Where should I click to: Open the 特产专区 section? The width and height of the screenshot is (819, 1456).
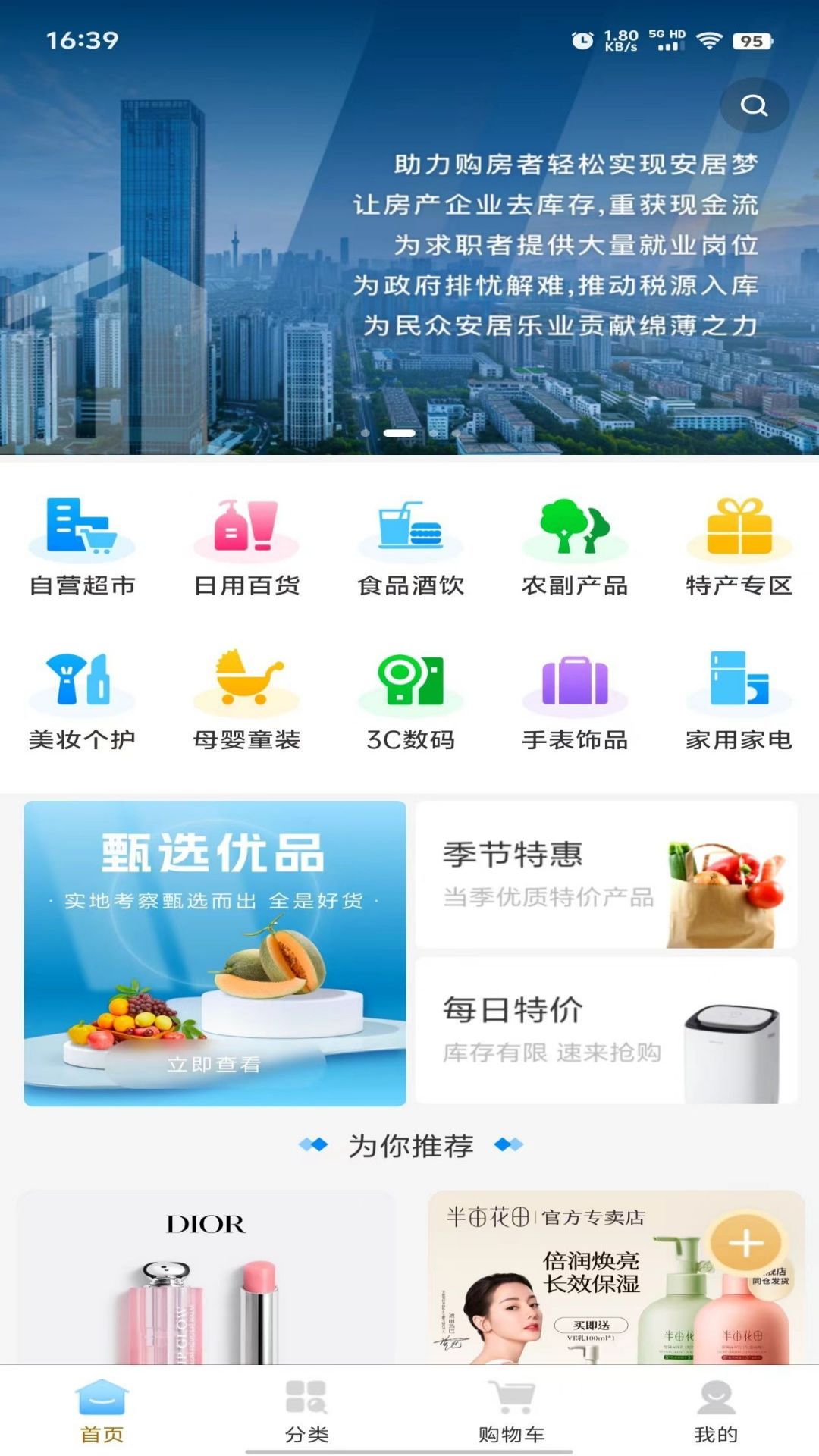click(739, 546)
